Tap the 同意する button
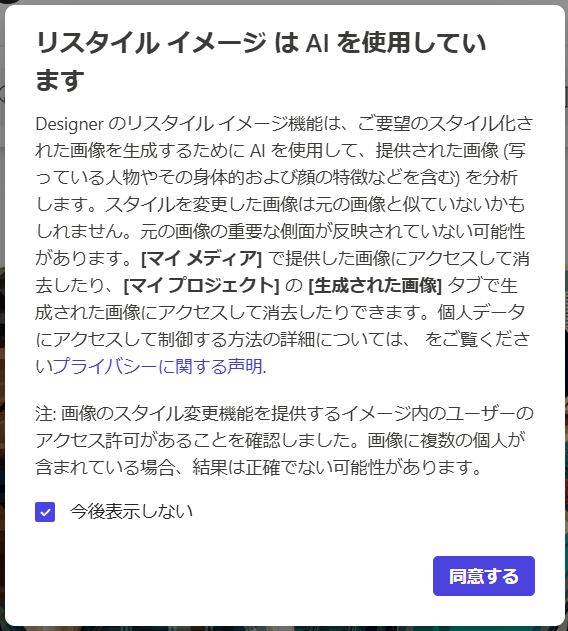Viewport: 568px width, 631px height. point(483,576)
